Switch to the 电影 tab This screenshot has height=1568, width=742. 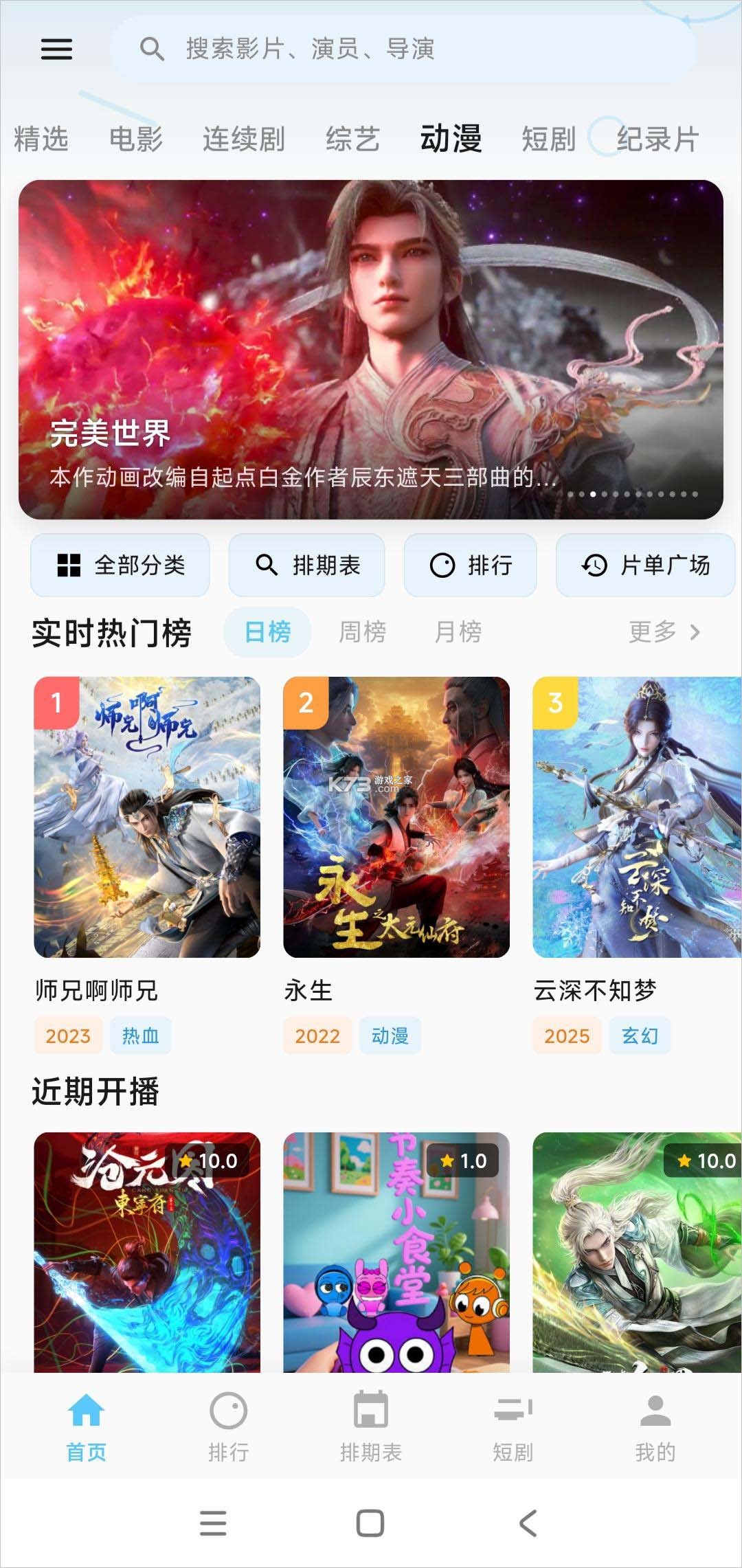pos(135,138)
